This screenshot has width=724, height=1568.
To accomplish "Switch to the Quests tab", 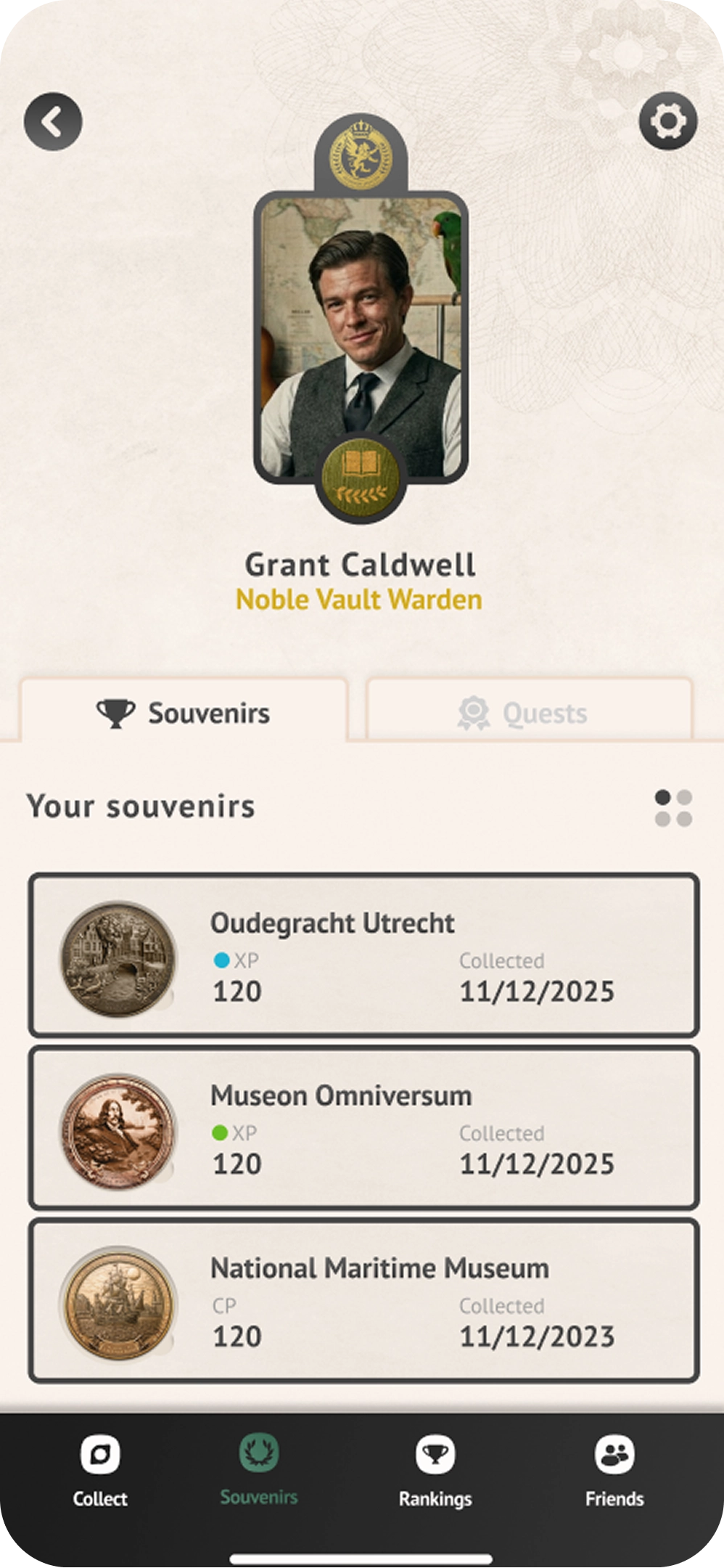I will click(530, 713).
